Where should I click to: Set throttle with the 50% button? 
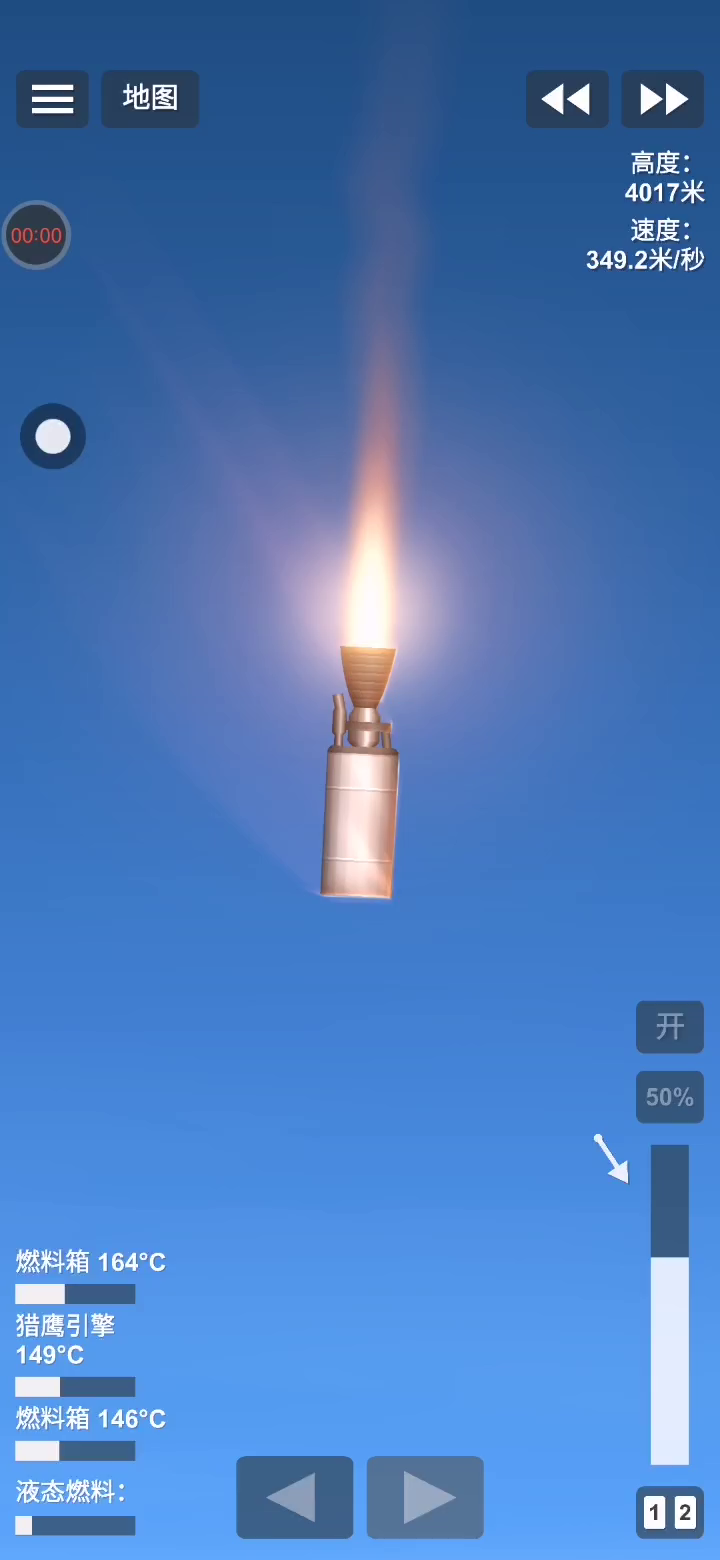tap(670, 1097)
